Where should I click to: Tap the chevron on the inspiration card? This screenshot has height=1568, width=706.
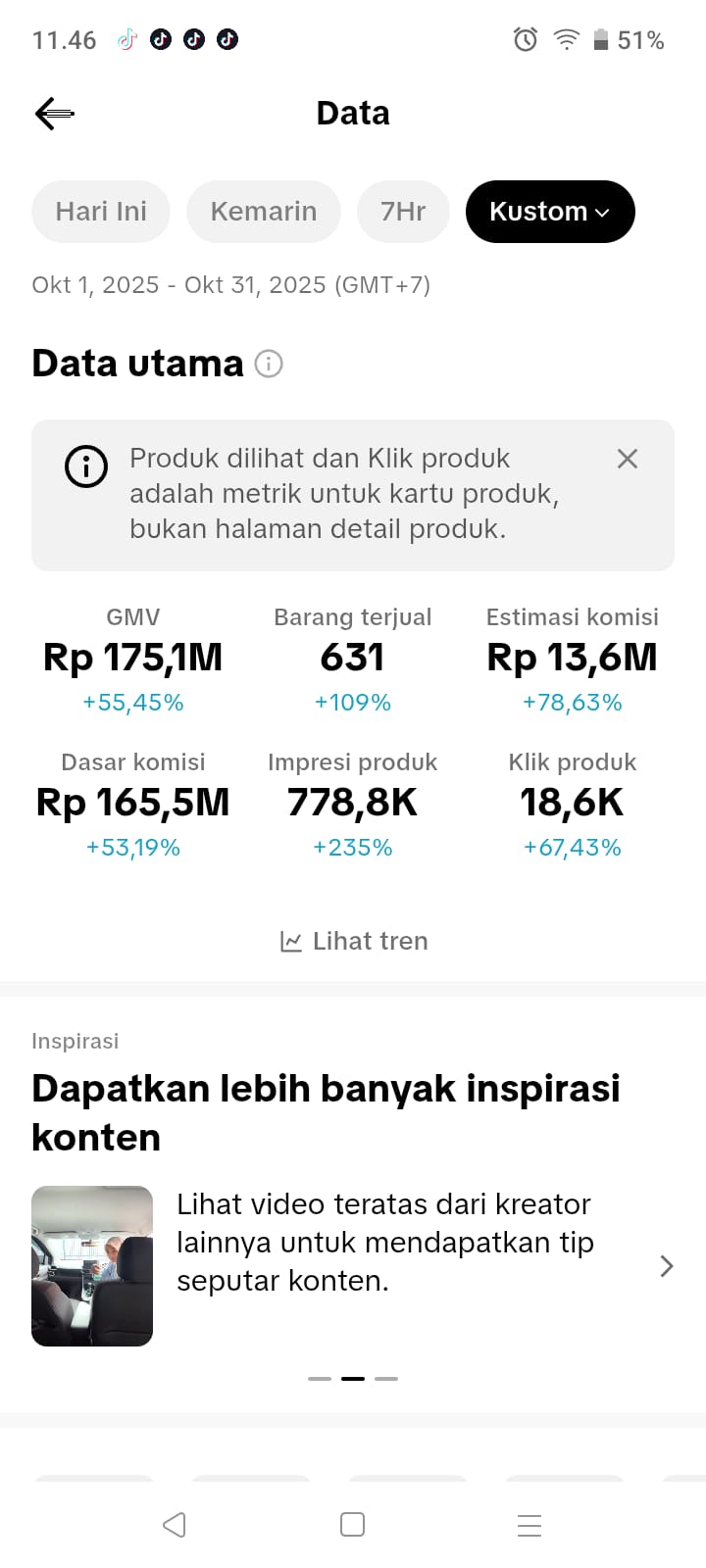pos(667,1266)
